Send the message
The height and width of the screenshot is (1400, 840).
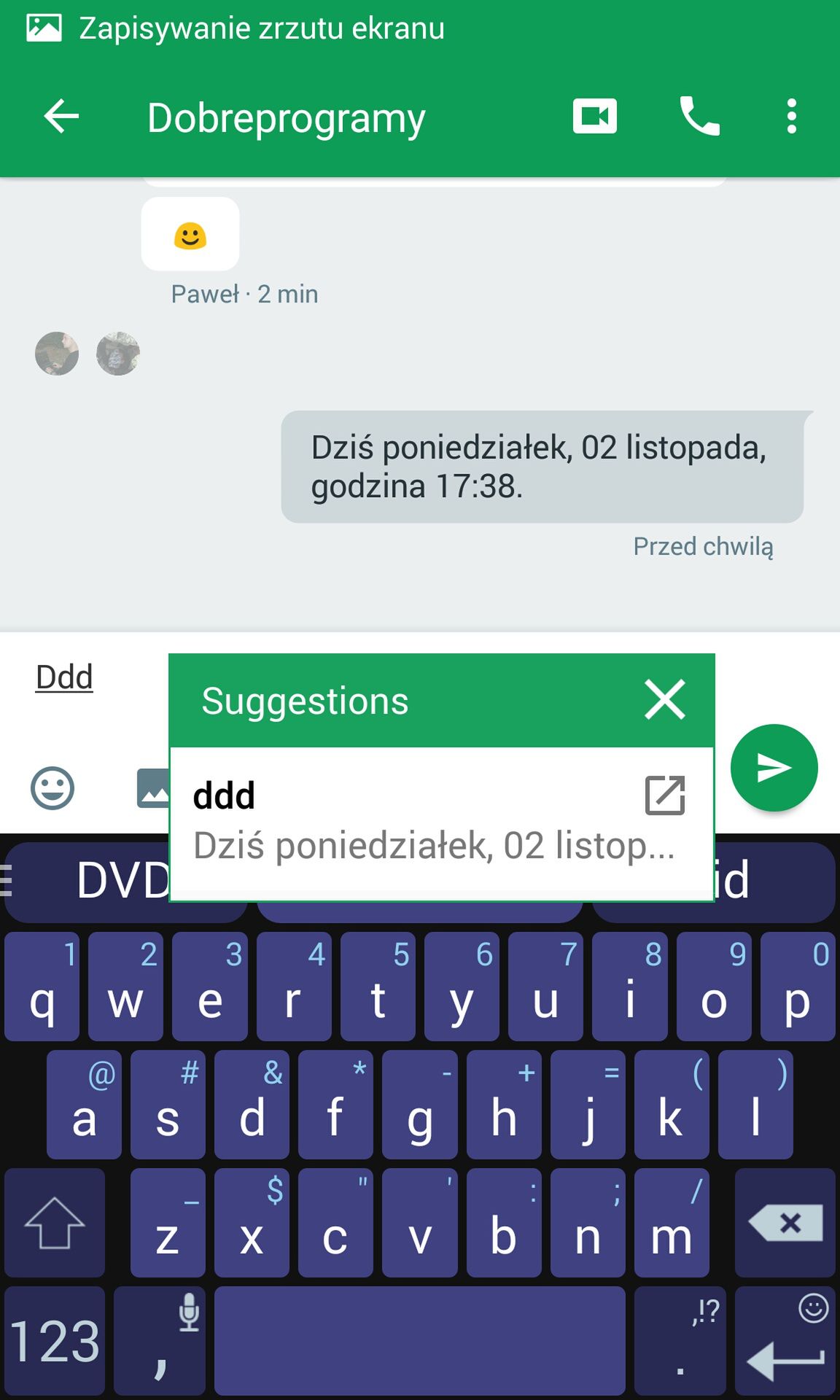tap(774, 768)
